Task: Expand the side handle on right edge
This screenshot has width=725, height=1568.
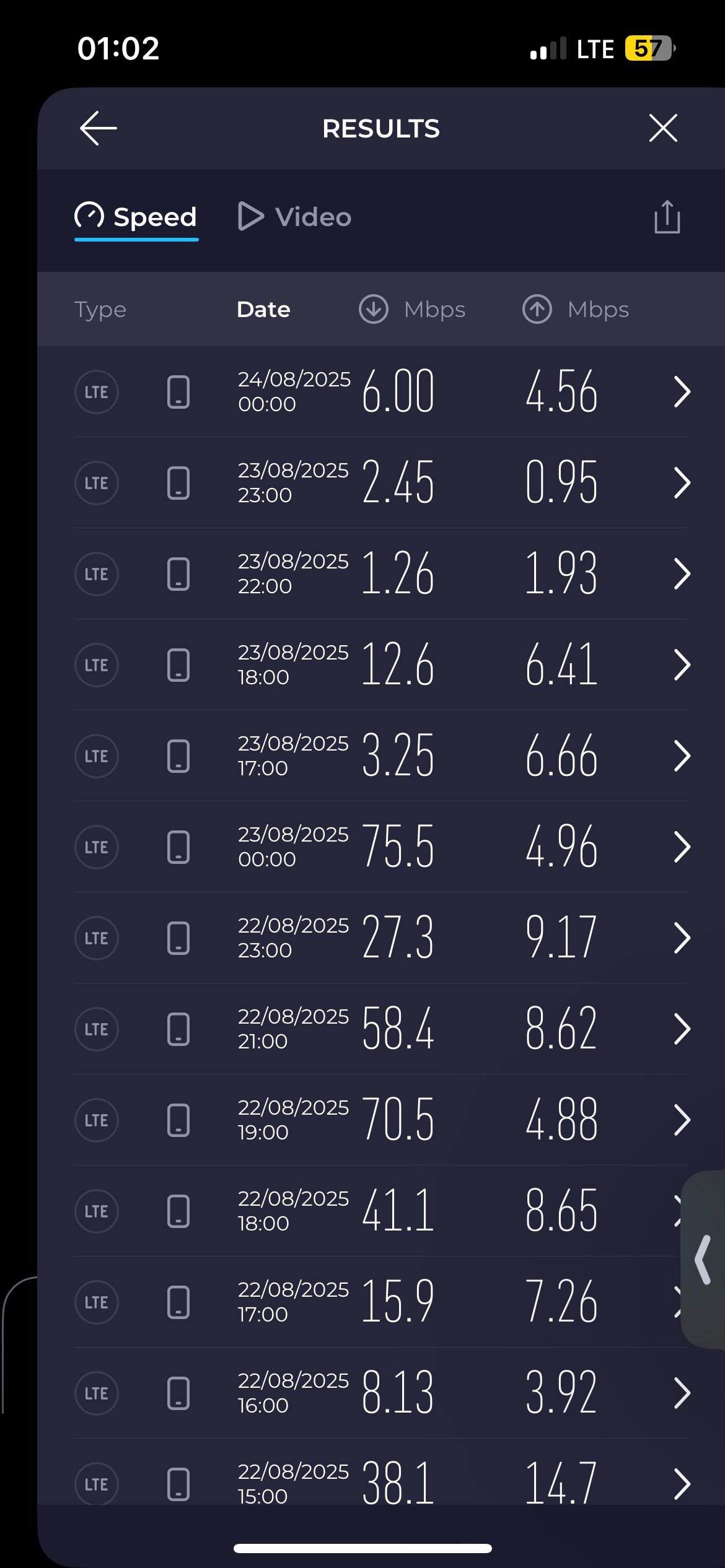Action: (704, 1260)
